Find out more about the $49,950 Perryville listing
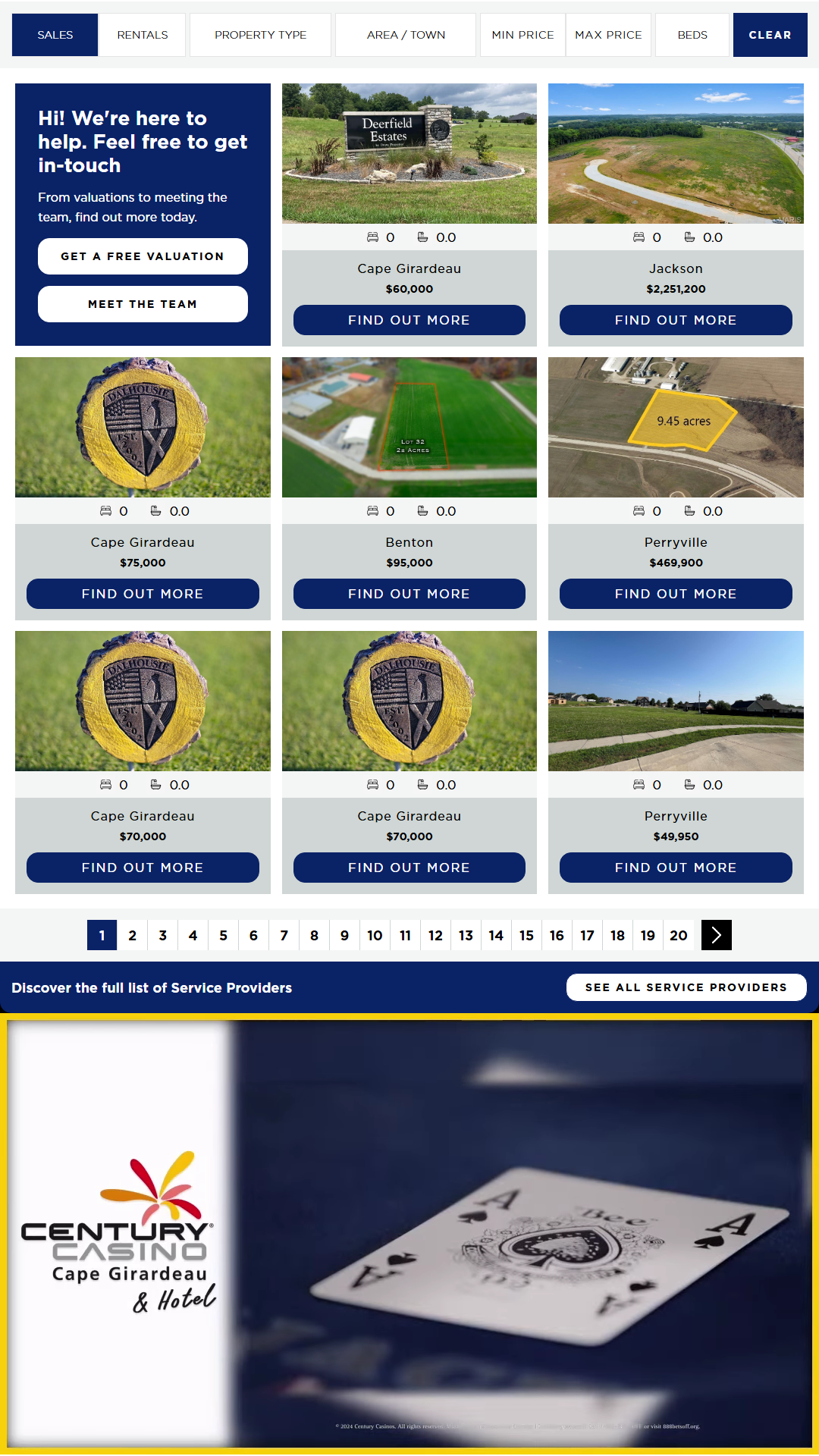This screenshot has height=1456, width=819. coord(676,868)
